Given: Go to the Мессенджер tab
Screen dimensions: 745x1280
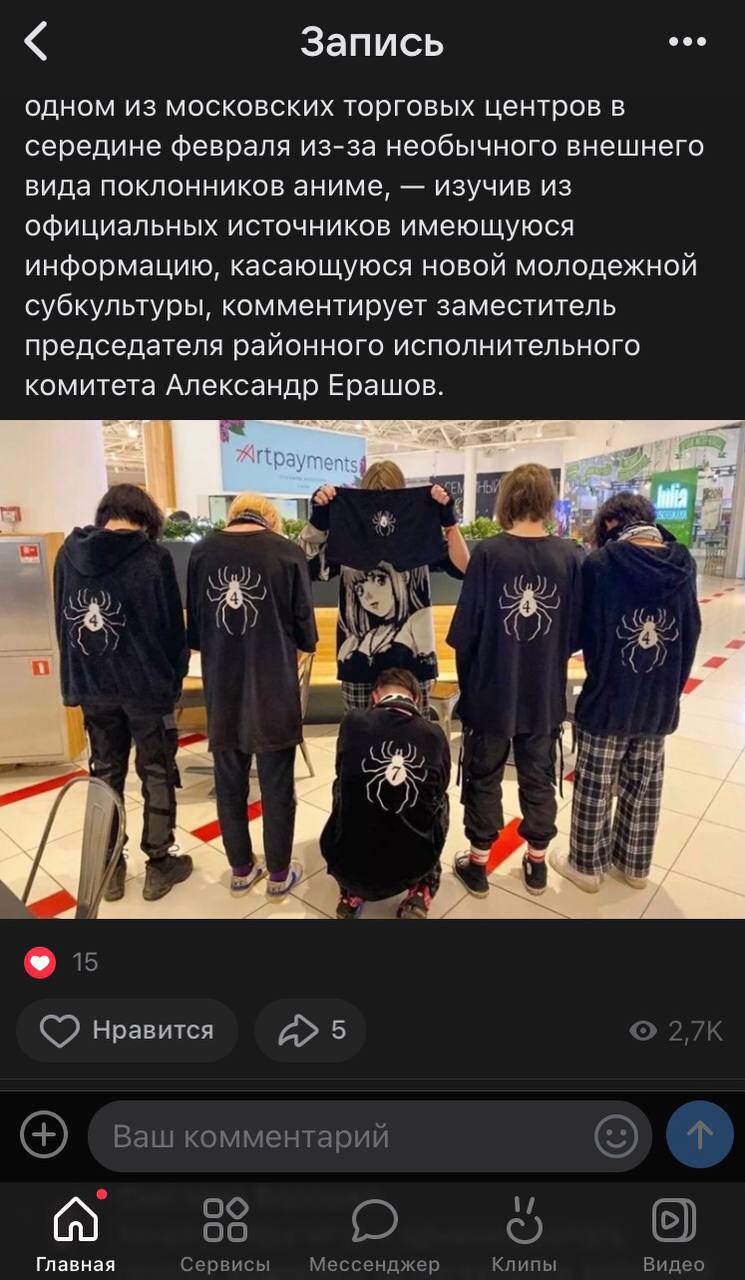Looking at the screenshot, I should pos(374,1235).
